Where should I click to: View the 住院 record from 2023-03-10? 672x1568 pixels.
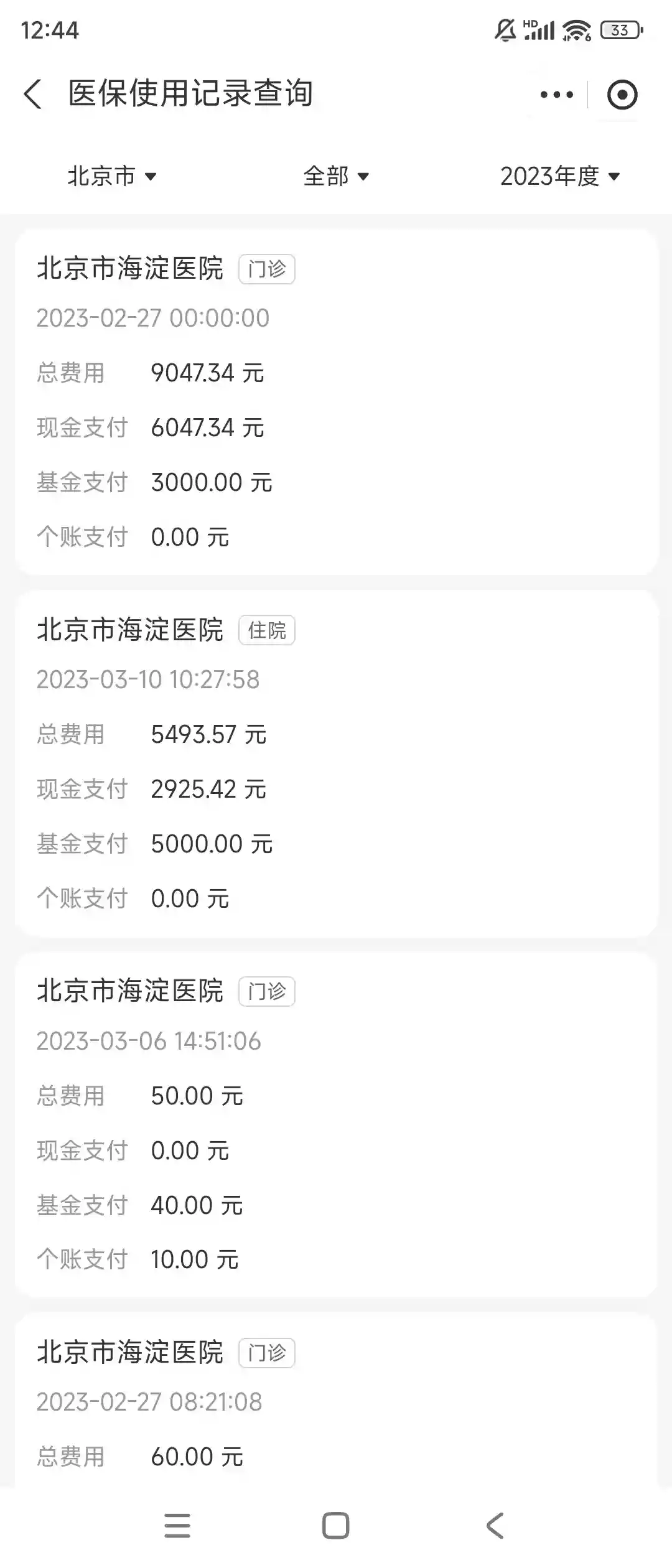pyautogui.click(x=336, y=763)
